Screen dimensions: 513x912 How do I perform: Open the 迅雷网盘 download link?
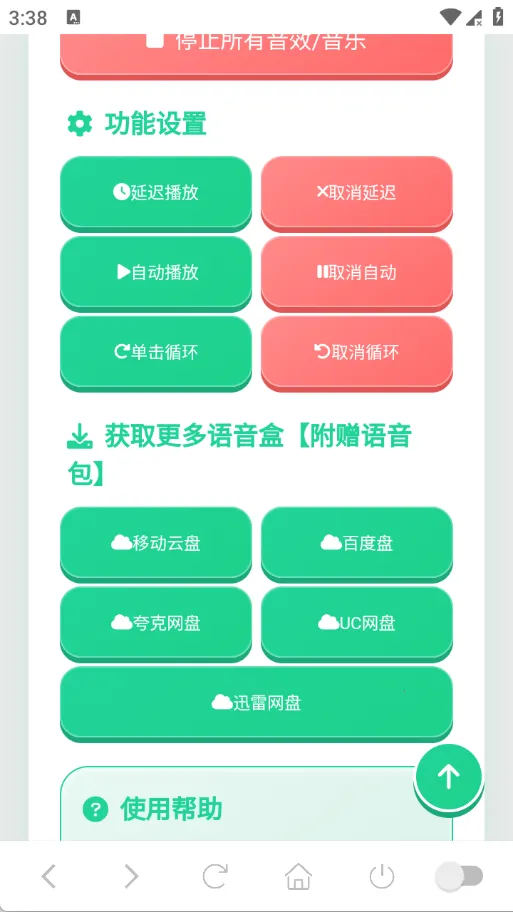pyautogui.click(x=256, y=703)
